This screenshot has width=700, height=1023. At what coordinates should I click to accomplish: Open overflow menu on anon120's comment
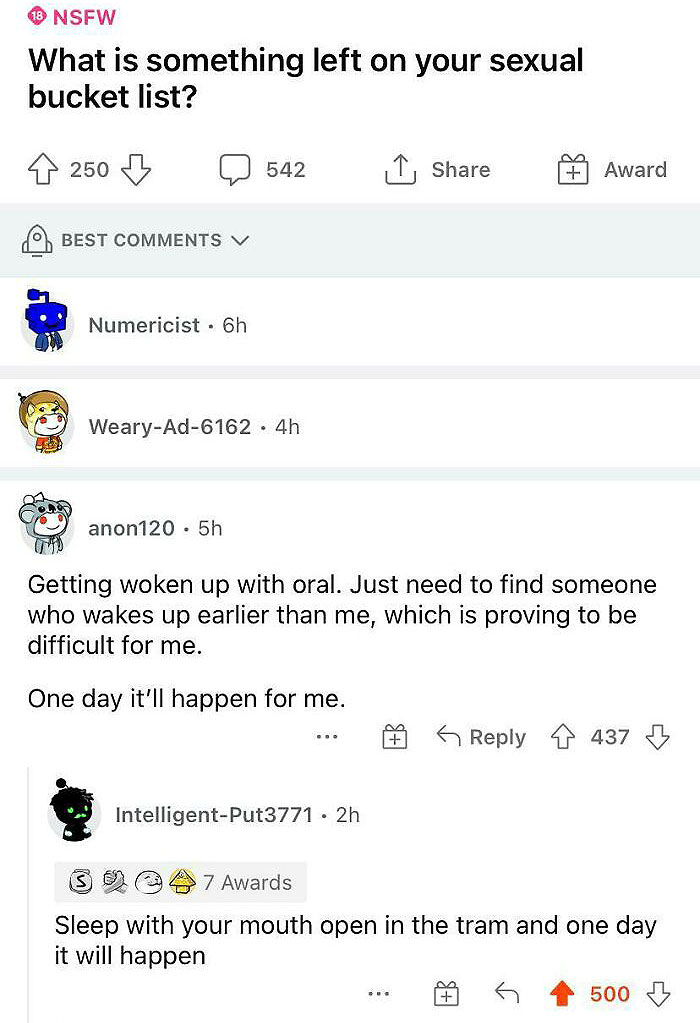click(326, 738)
